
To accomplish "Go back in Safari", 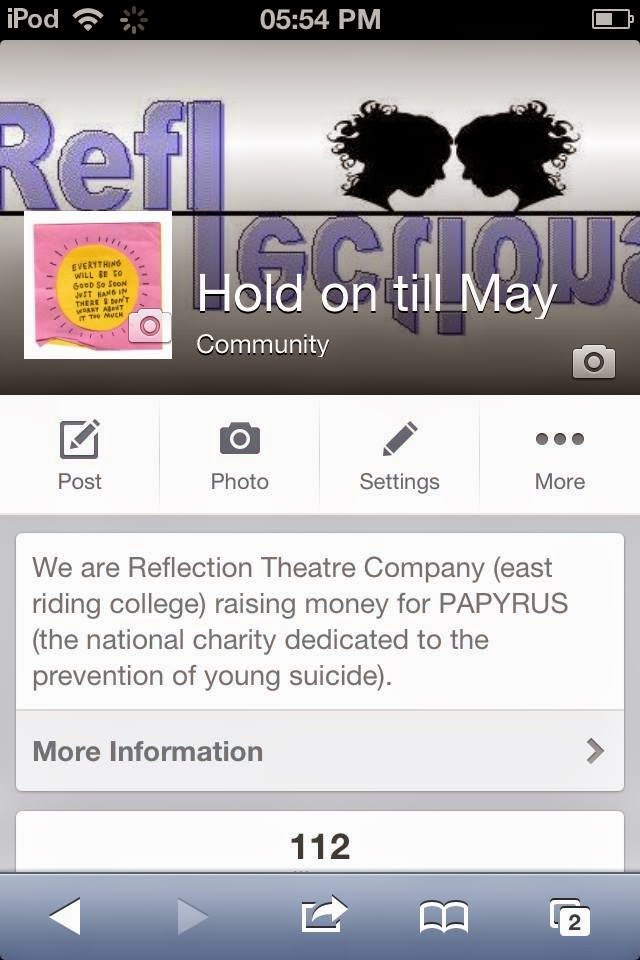I will 65,915.
